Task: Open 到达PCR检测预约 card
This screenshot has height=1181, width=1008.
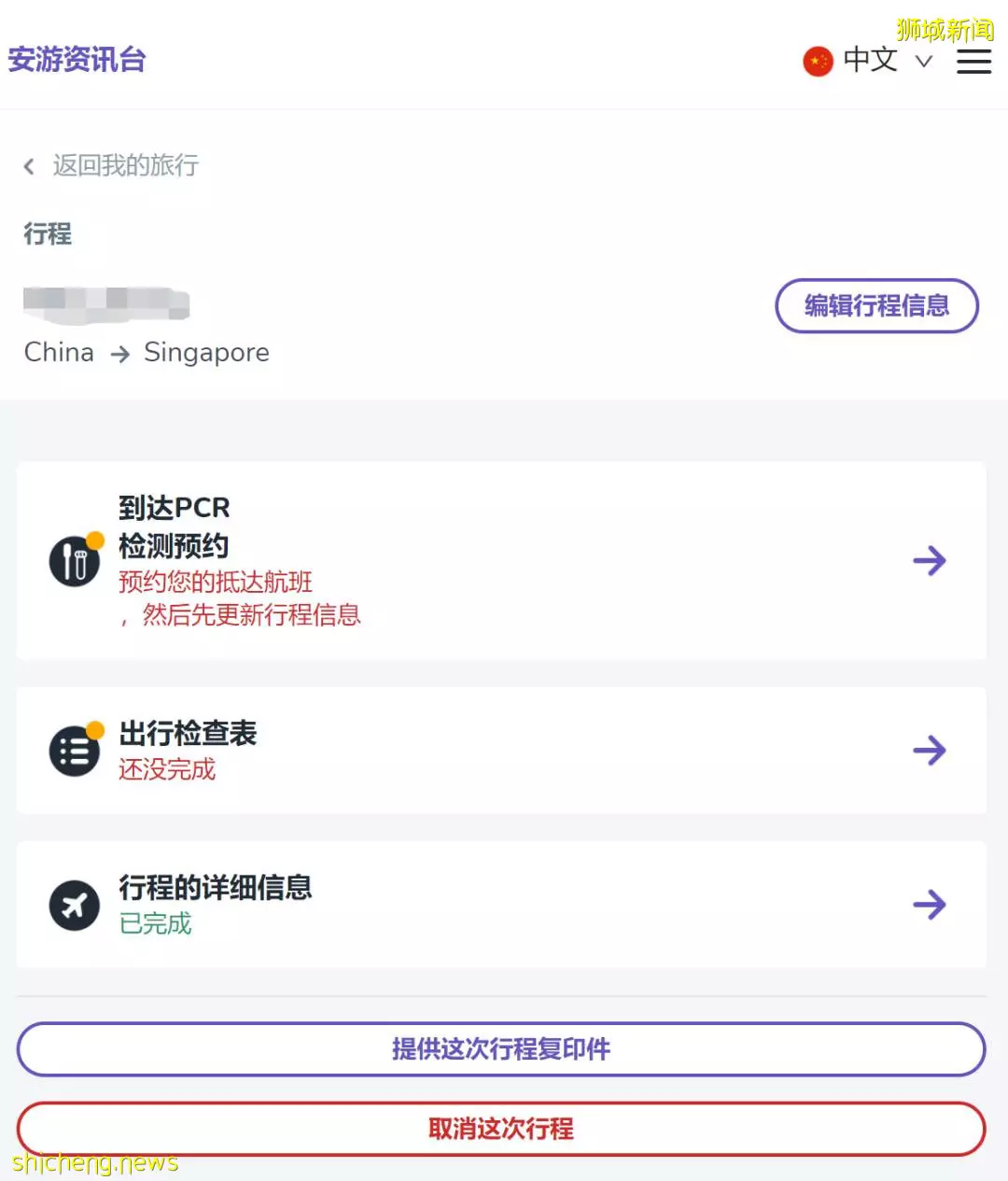Action: coord(501,560)
